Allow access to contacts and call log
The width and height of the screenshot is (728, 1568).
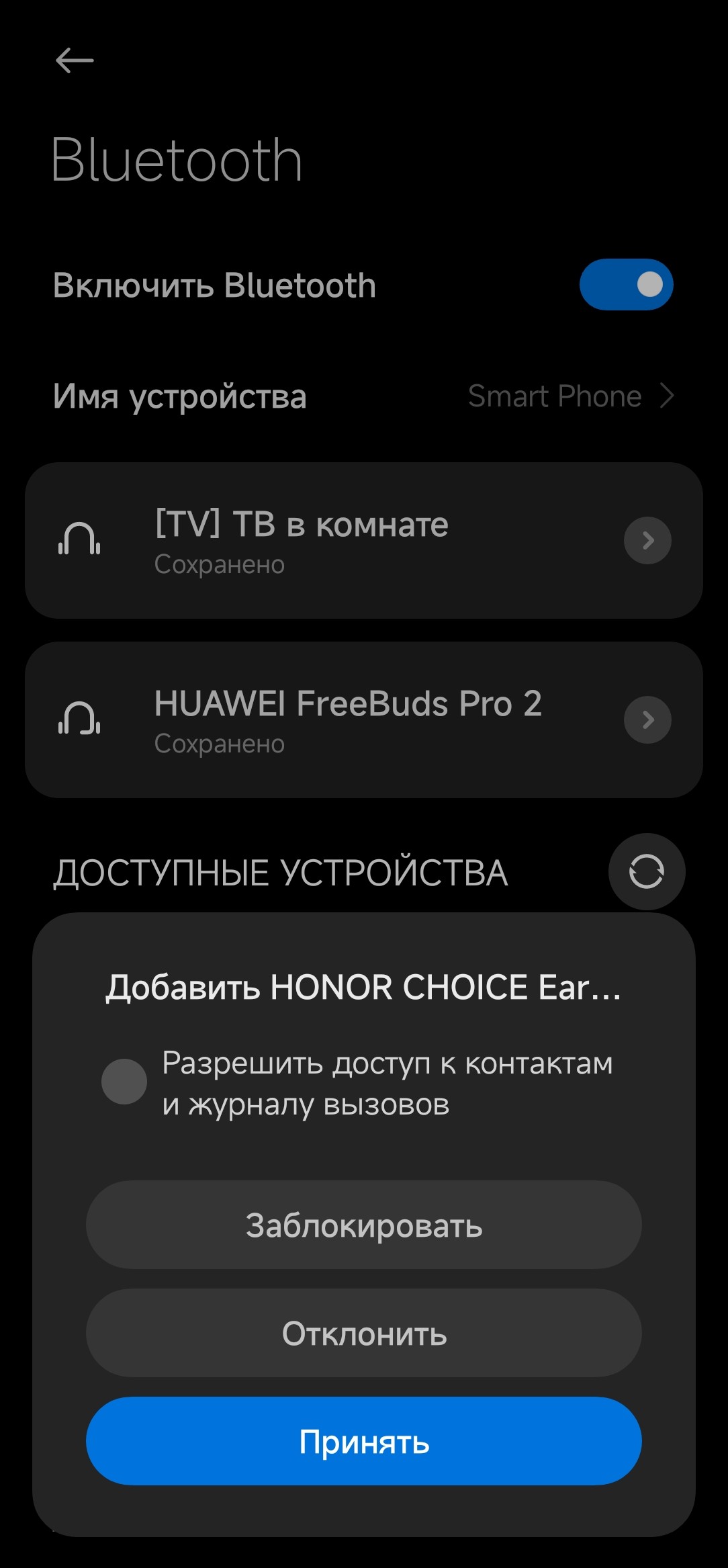click(124, 1082)
